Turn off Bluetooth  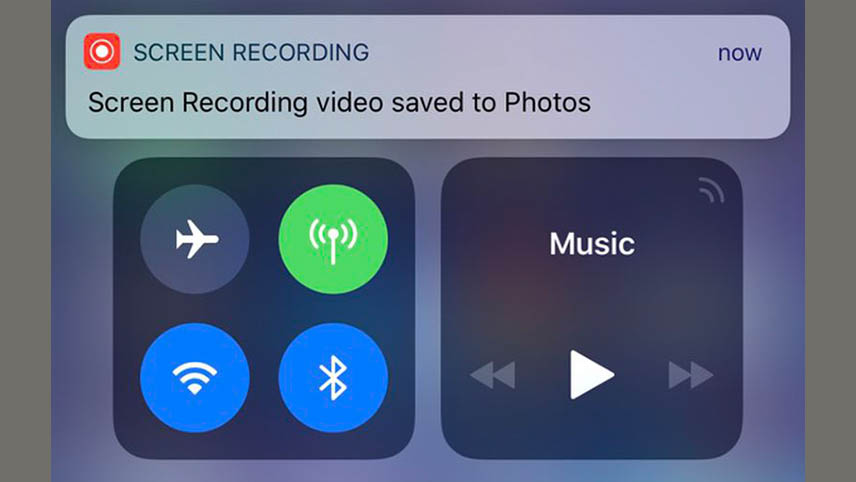(x=332, y=377)
